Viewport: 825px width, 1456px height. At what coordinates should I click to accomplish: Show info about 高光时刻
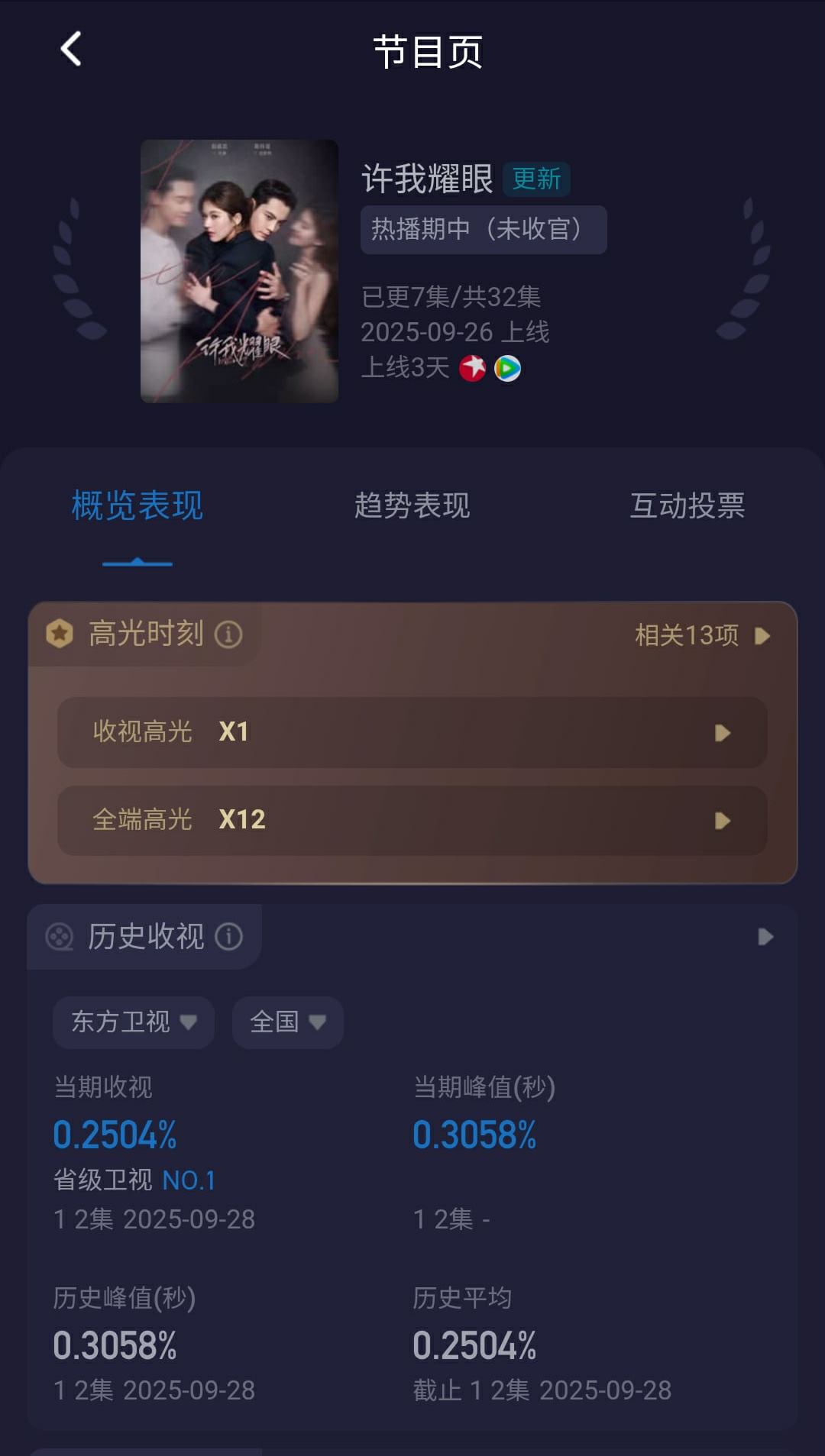tap(228, 634)
